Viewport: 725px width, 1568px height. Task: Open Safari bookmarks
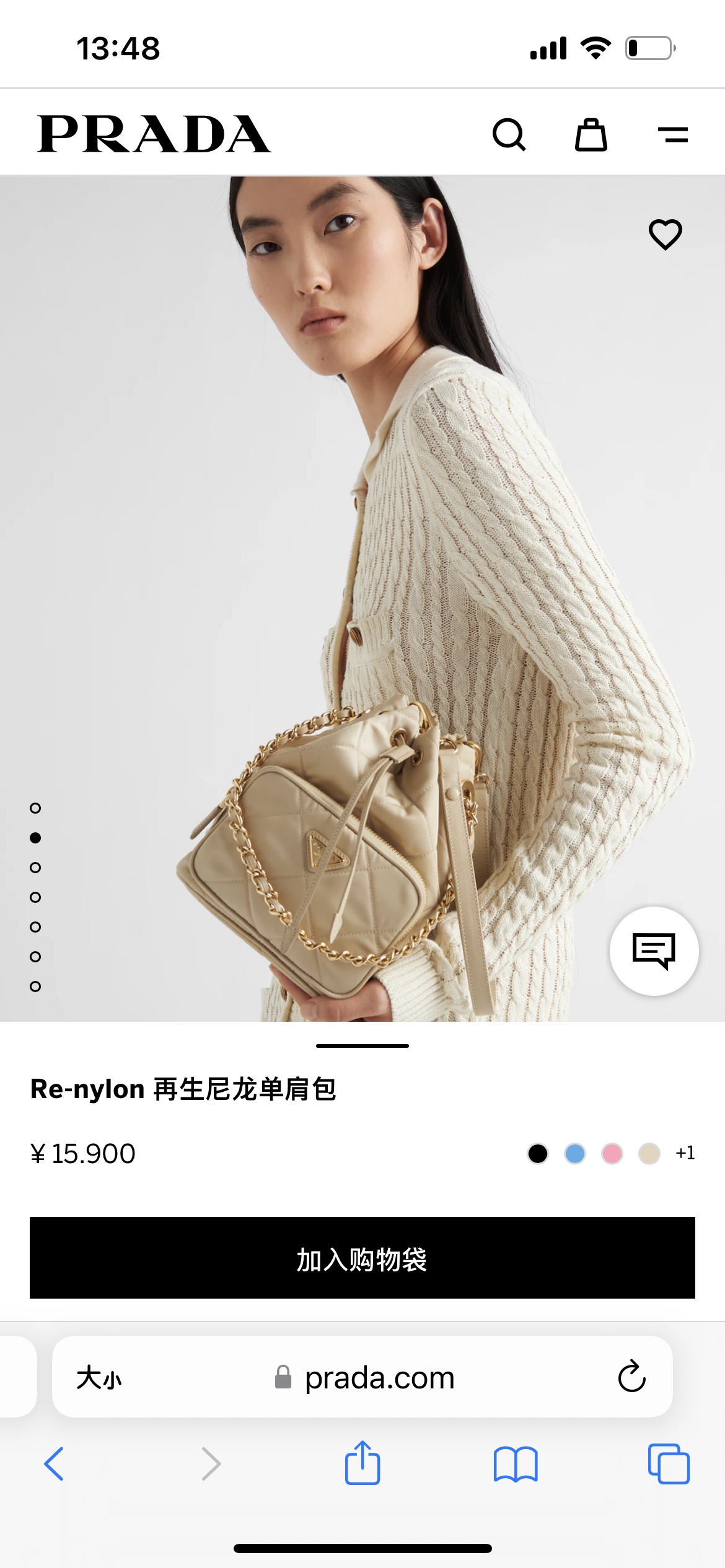pyautogui.click(x=516, y=1464)
